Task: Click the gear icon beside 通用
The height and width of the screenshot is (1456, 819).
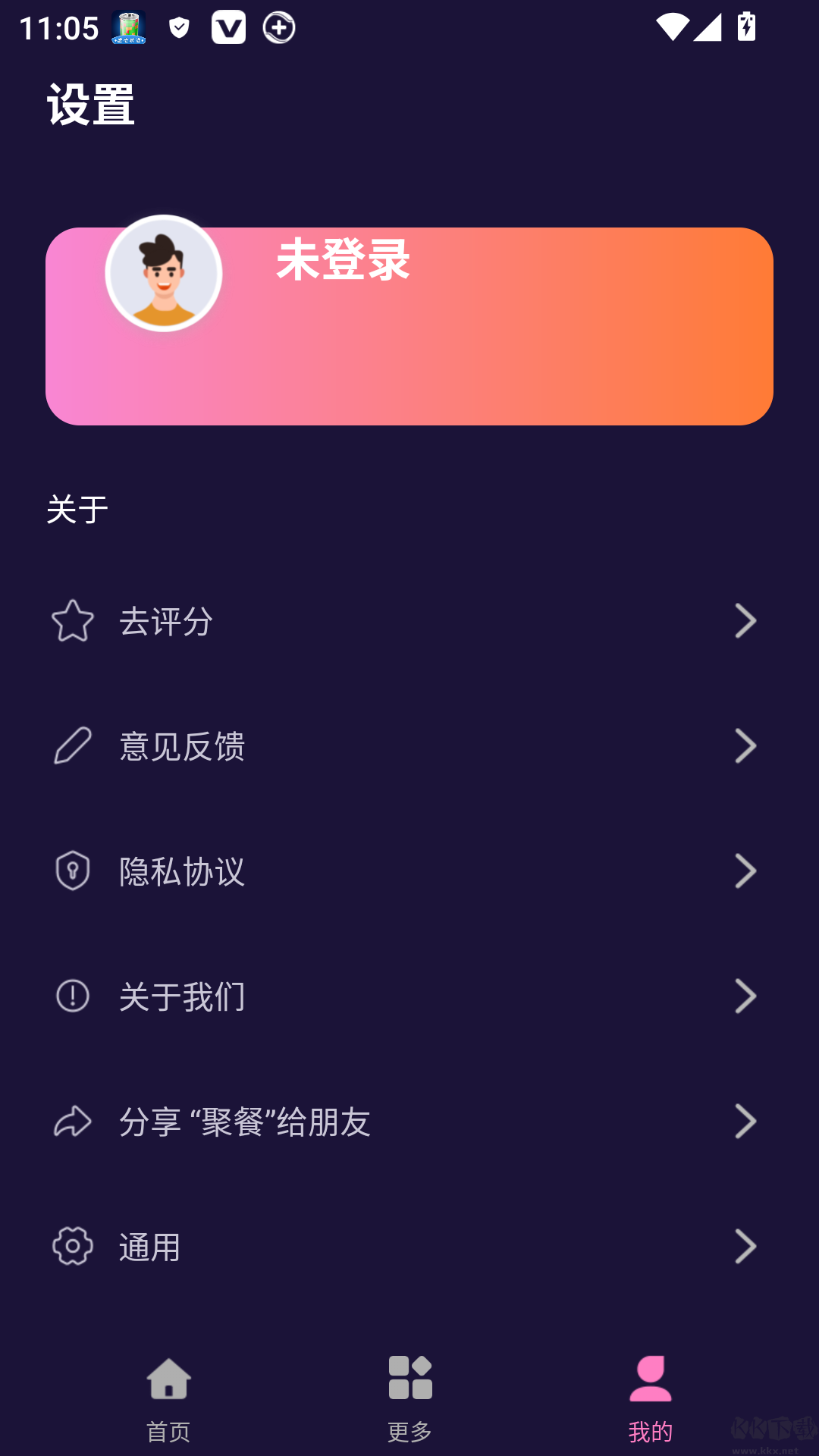Action: click(x=72, y=1247)
